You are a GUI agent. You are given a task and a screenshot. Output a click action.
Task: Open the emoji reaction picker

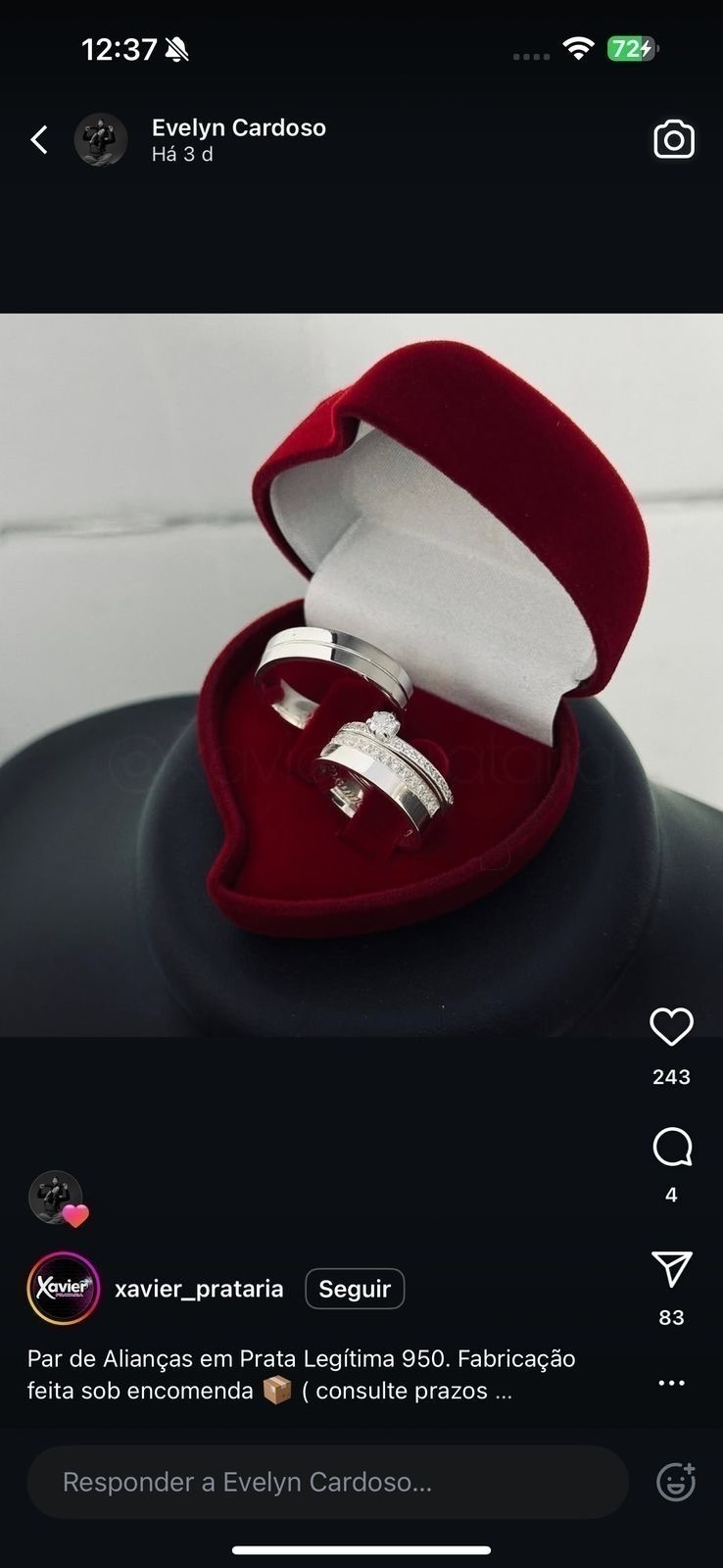coord(676,1482)
